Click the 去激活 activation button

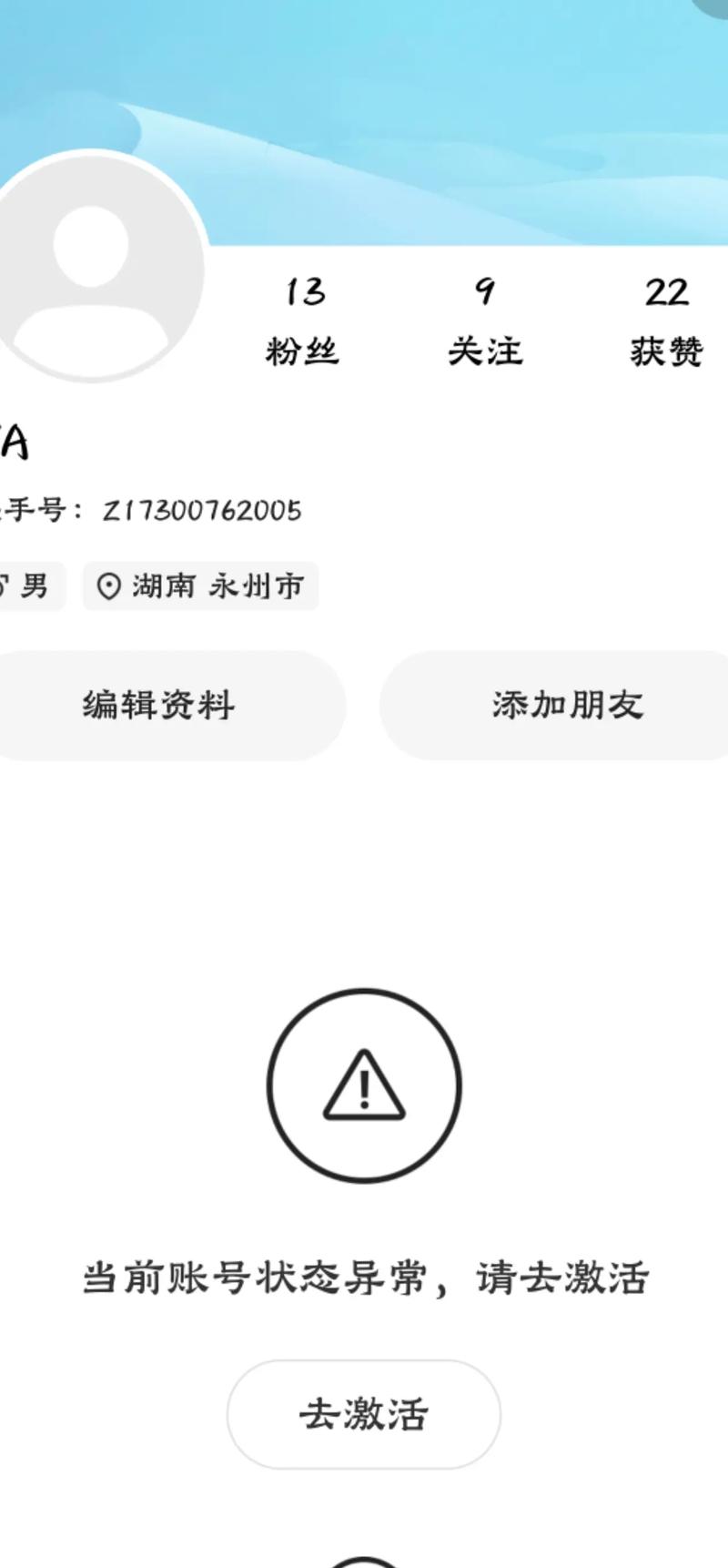point(363,1414)
